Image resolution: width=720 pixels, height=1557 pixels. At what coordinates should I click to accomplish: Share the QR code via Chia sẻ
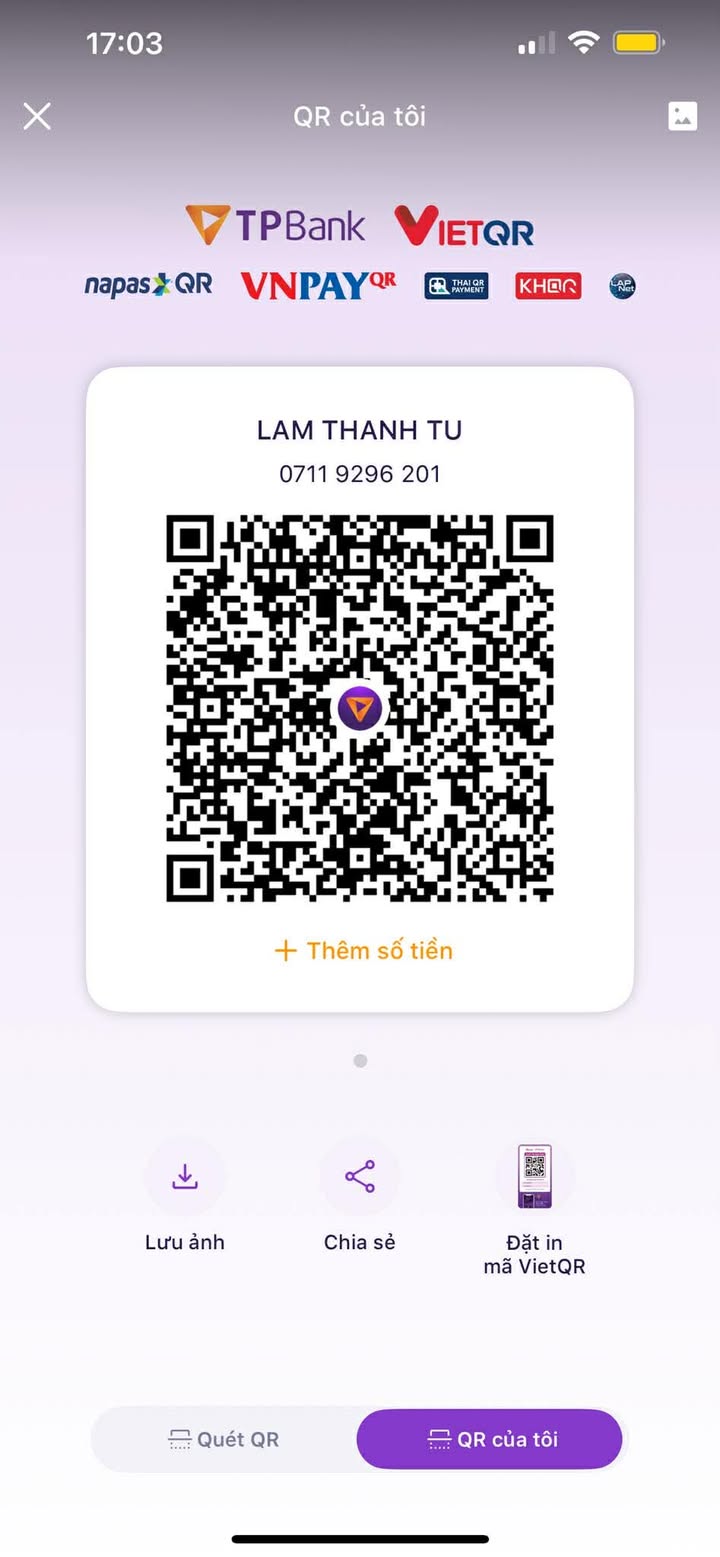(x=360, y=1177)
